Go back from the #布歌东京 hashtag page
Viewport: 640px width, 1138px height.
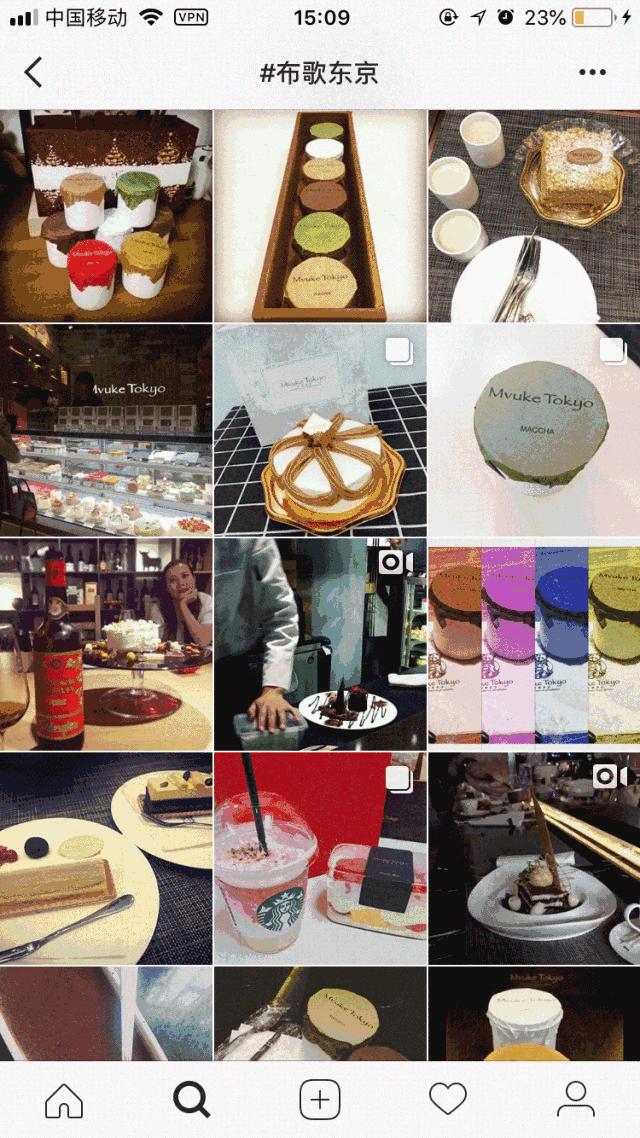[x=34, y=72]
